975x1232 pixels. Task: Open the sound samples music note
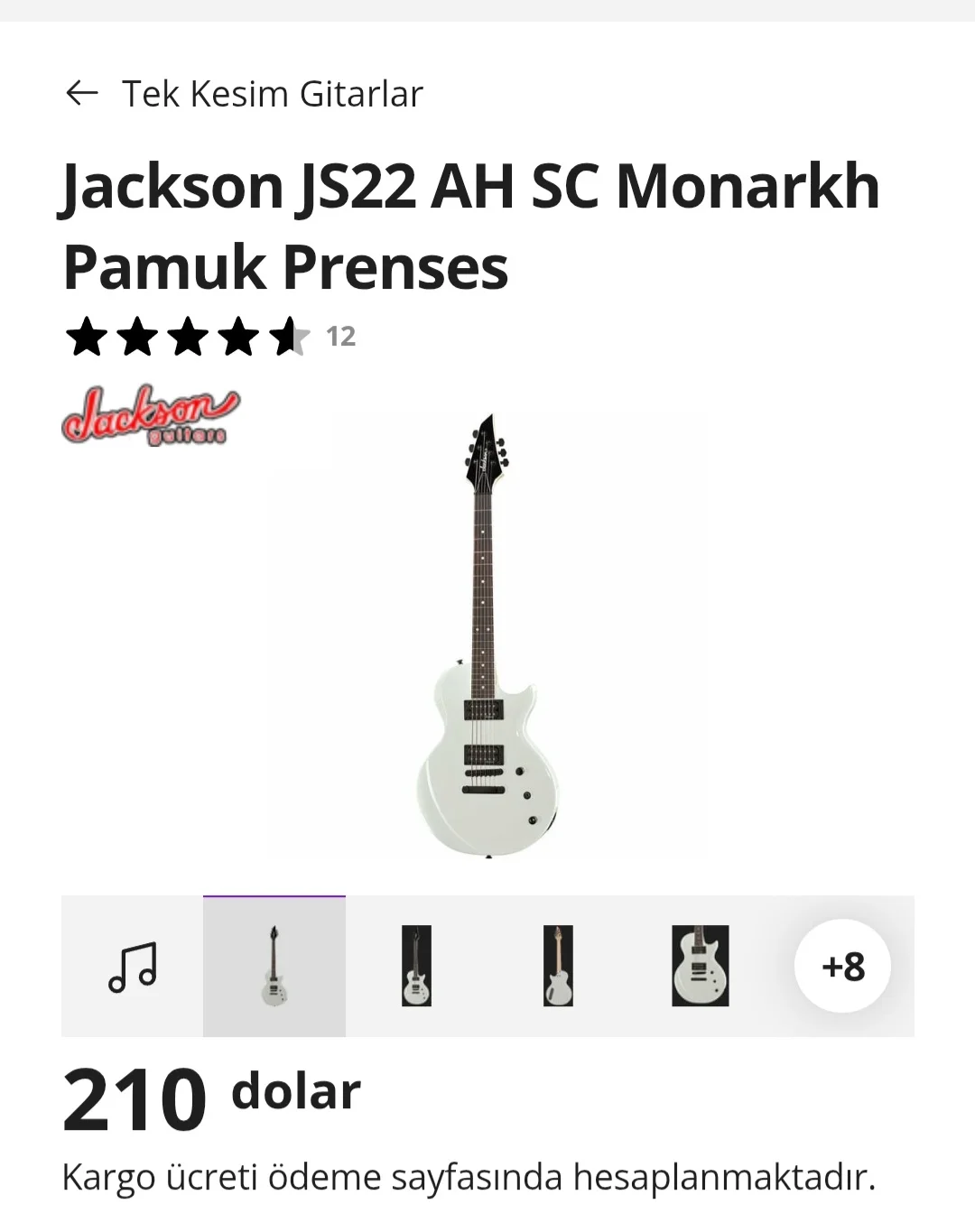tap(133, 967)
